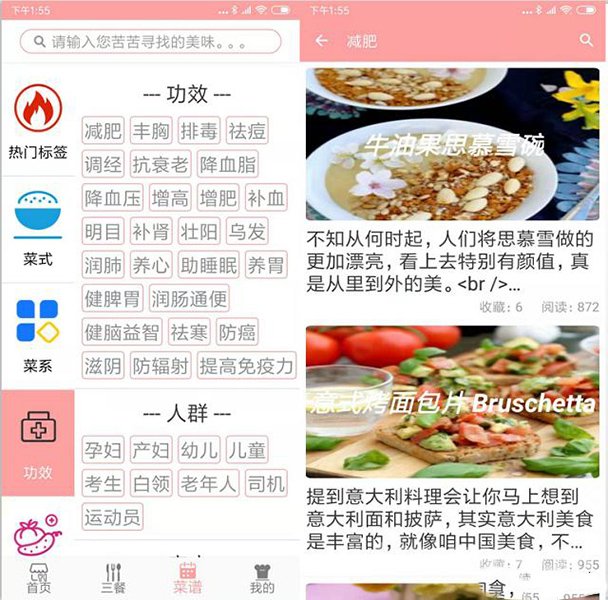The image size is (608, 600).
Task: Select the 热门标签 side category
Action: (x=38, y=121)
